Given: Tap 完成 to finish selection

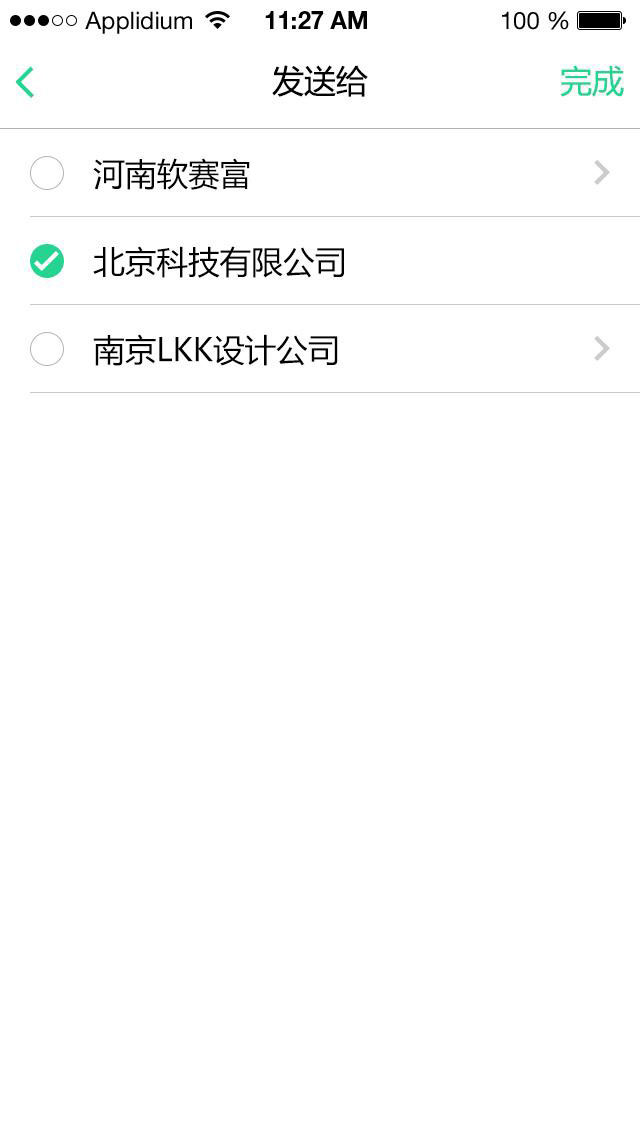Looking at the screenshot, I should 591,82.
